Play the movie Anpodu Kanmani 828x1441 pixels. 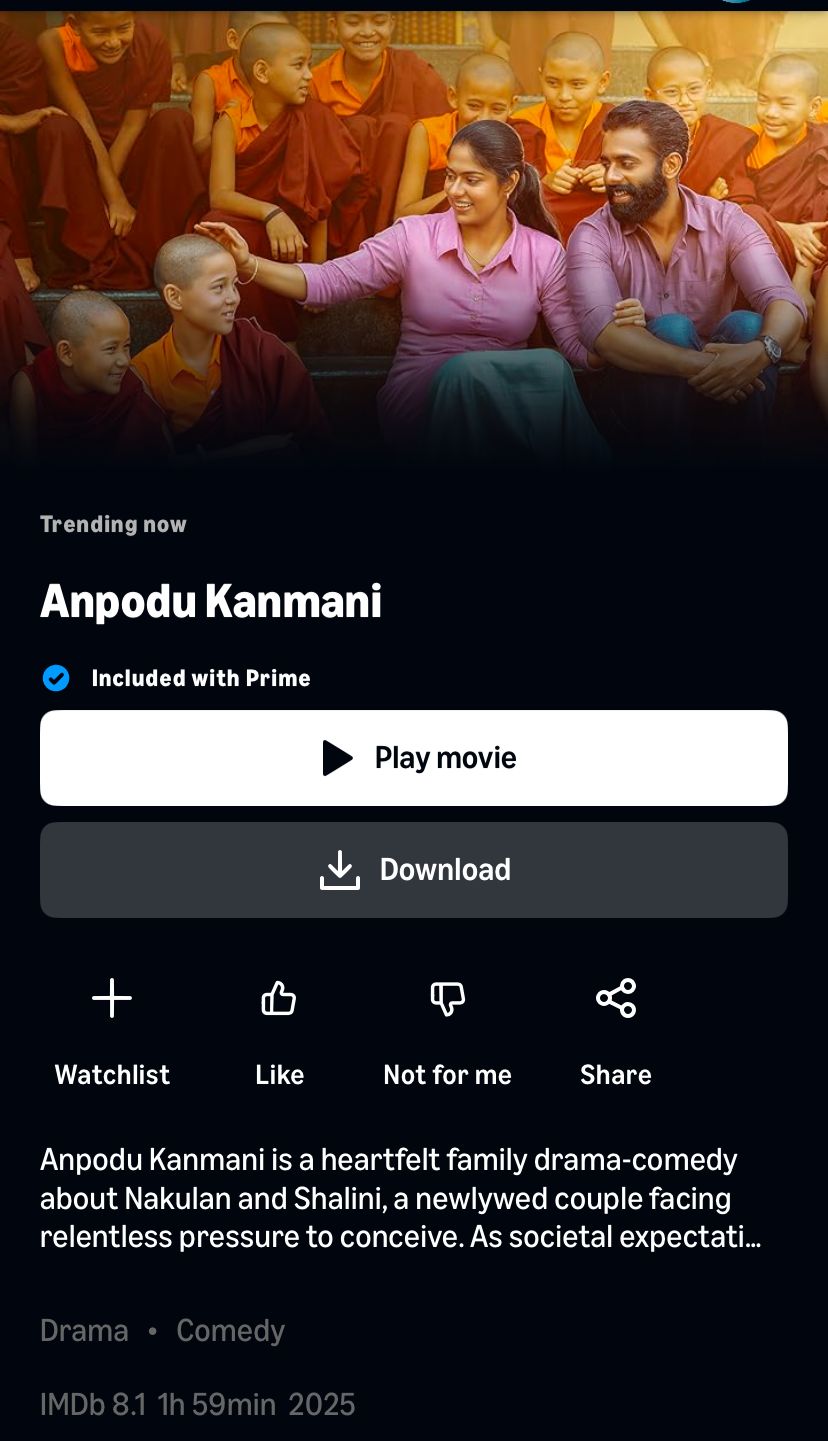click(x=414, y=758)
